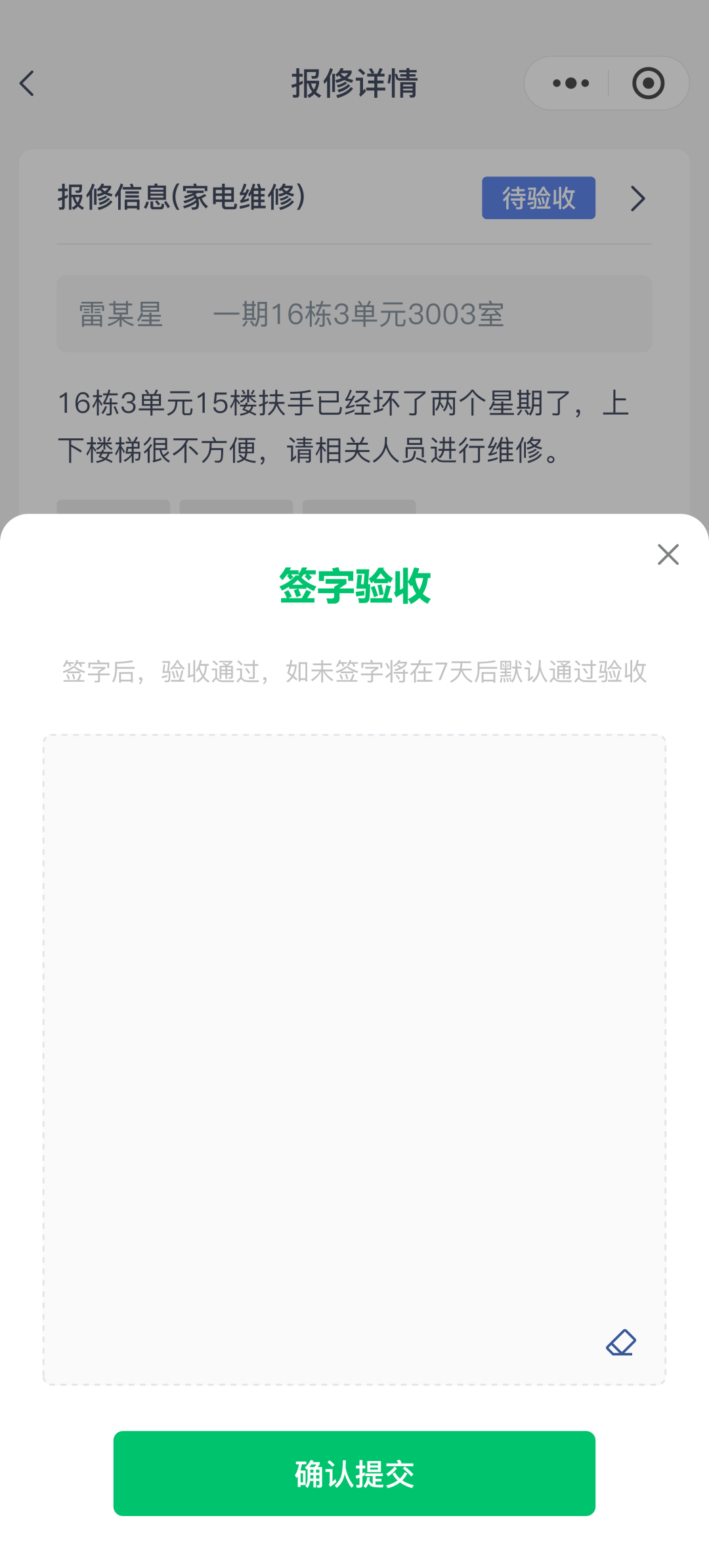Tap 确认提交 to submit the signature
The image size is (709, 1568).
[354, 1474]
